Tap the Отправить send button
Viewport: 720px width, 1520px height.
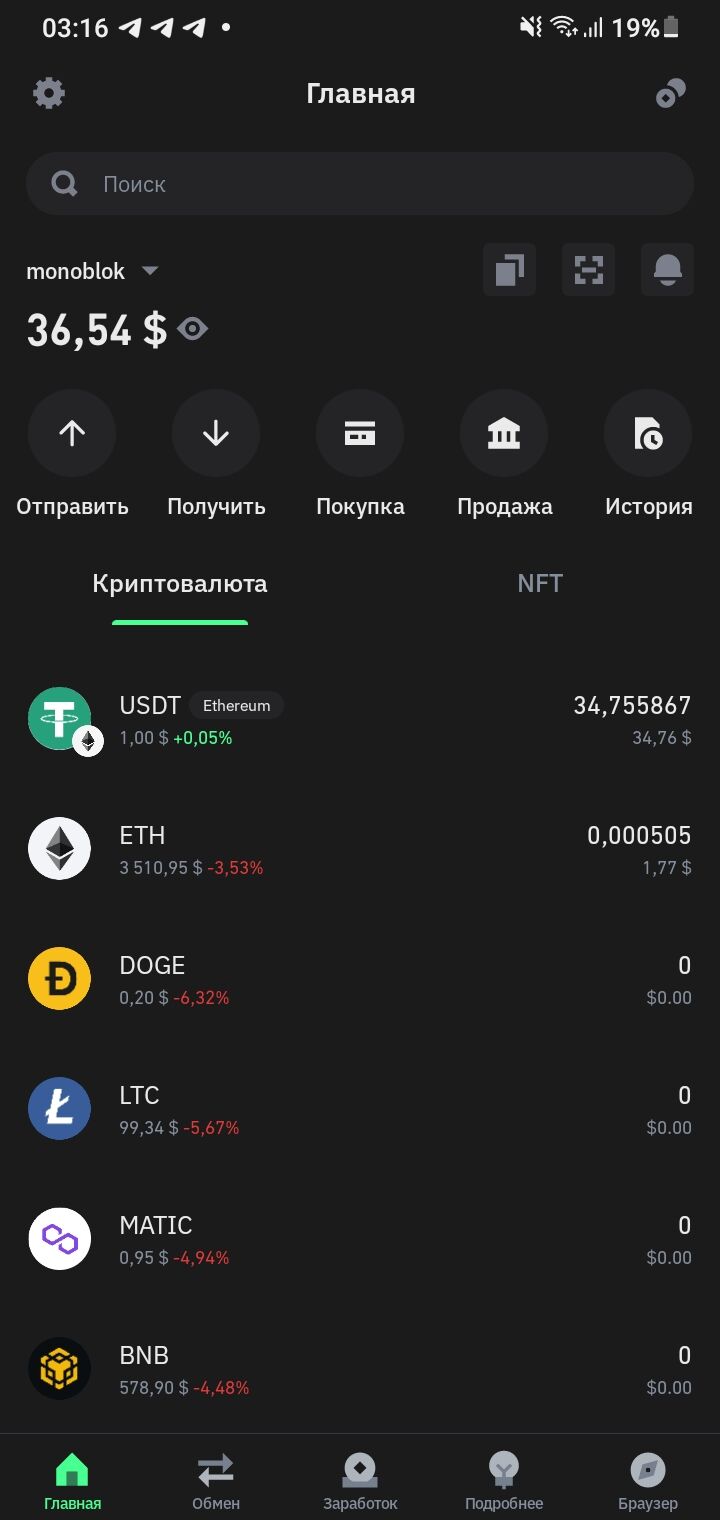click(x=72, y=455)
